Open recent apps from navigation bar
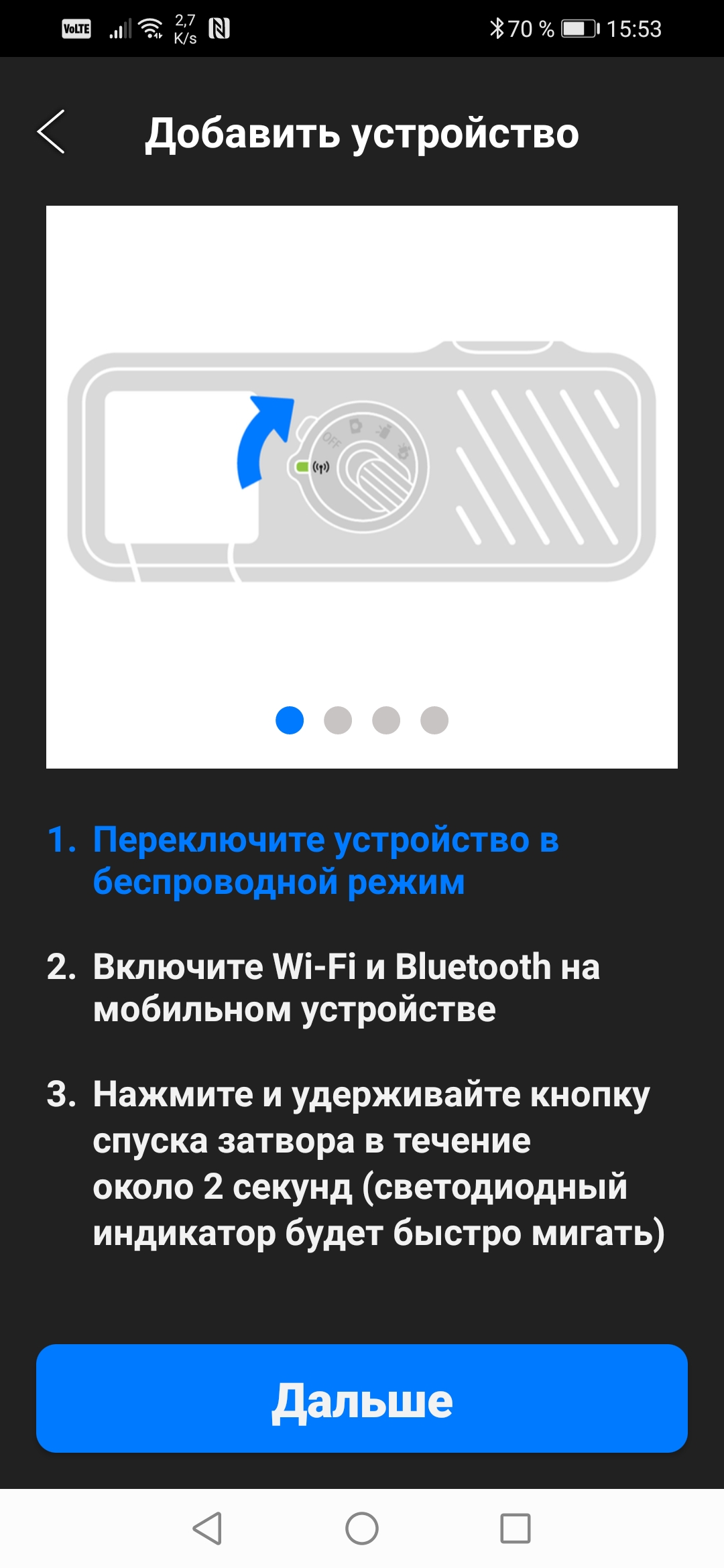 pos(516,1528)
